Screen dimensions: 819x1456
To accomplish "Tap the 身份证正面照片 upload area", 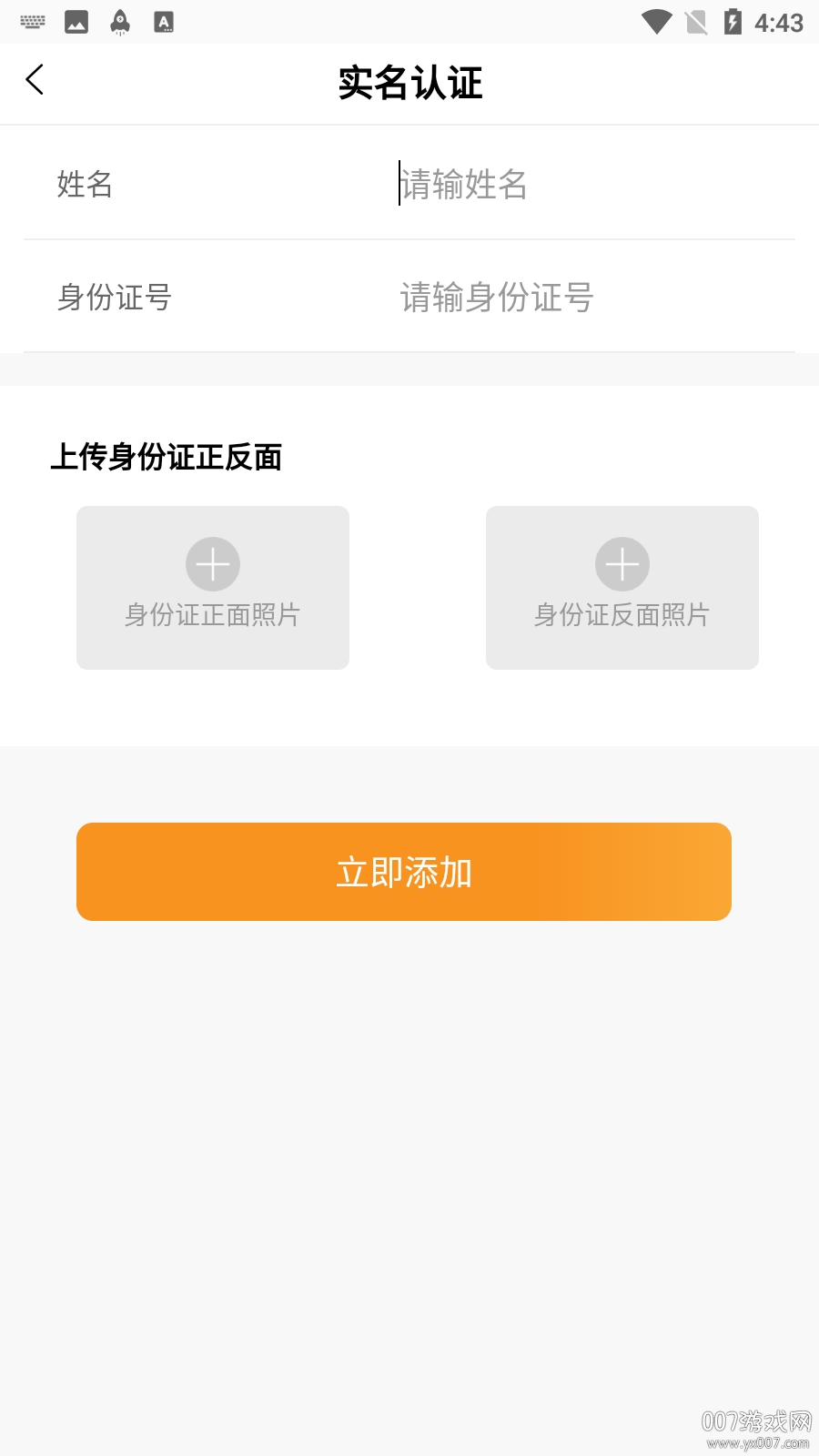I will point(212,587).
